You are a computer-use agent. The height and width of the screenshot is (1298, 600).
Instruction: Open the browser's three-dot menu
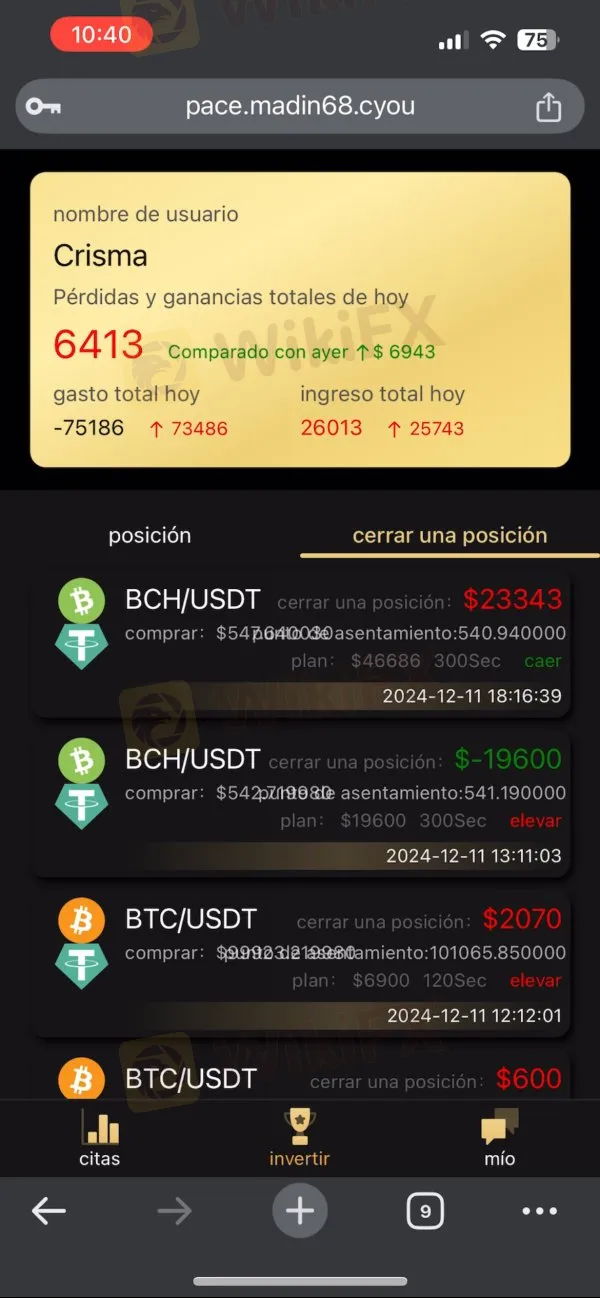click(x=539, y=1212)
